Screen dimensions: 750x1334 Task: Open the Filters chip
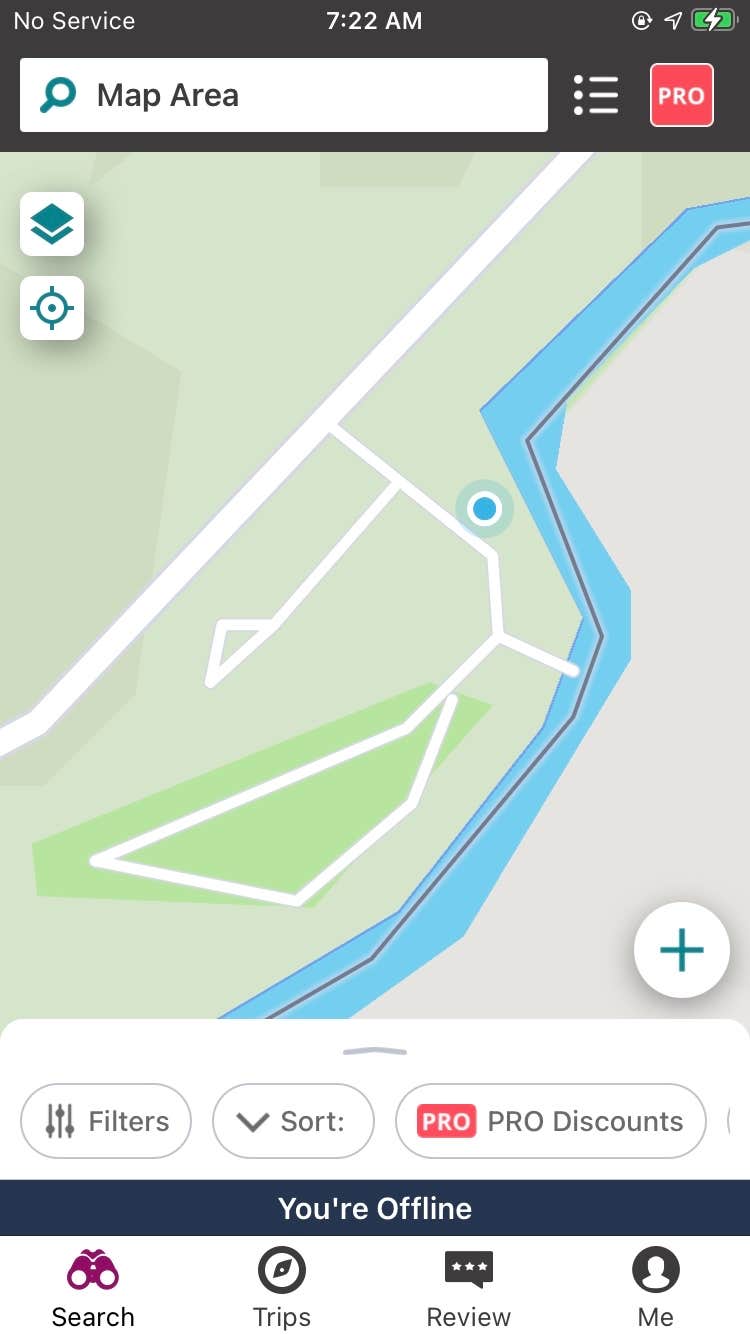(x=106, y=1121)
